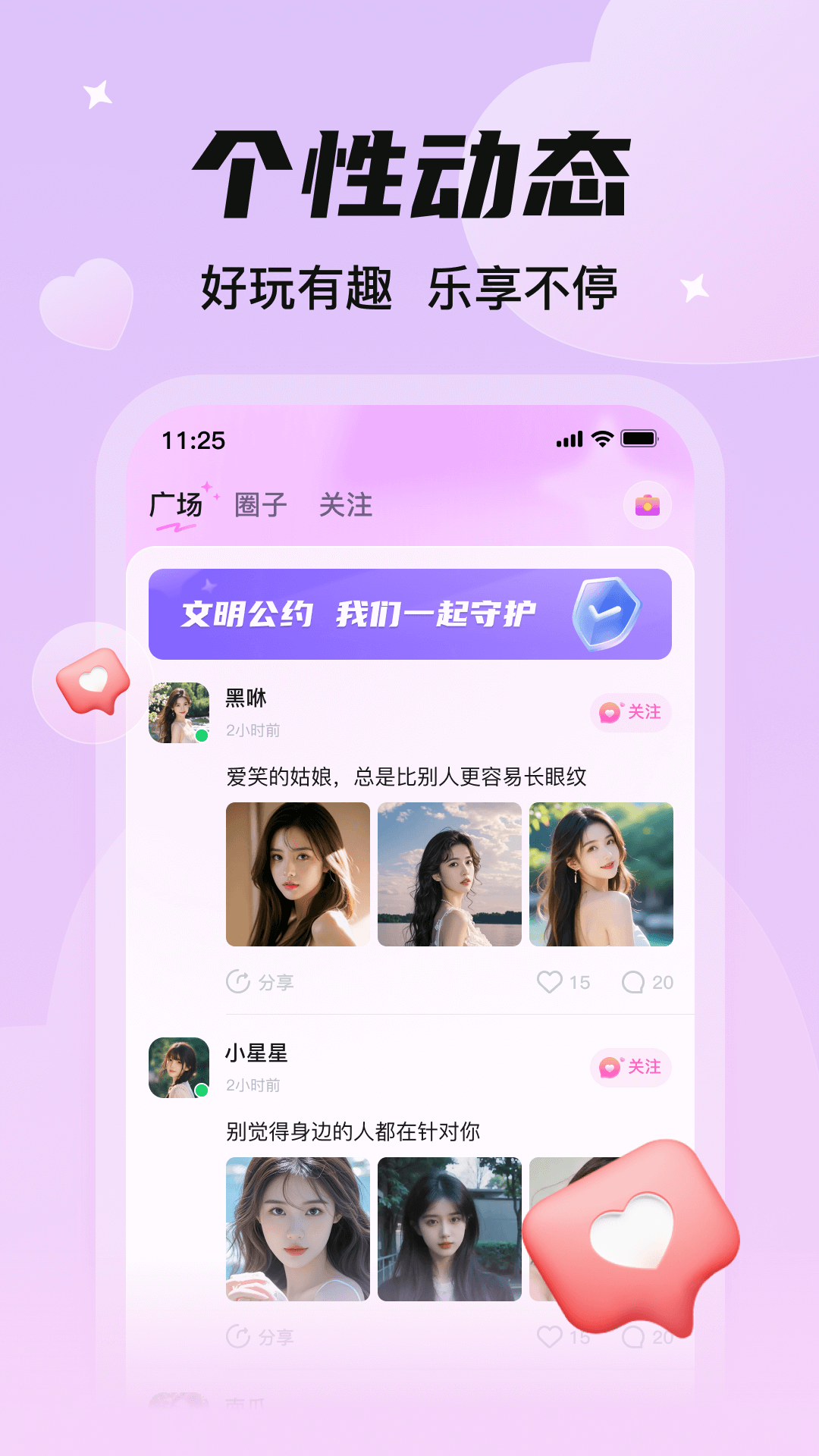Image resolution: width=819 pixels, height=1456 pixels.
Task: Switch to the 圈子 tab
Action: pyautogui.click(x=261, y=504)
